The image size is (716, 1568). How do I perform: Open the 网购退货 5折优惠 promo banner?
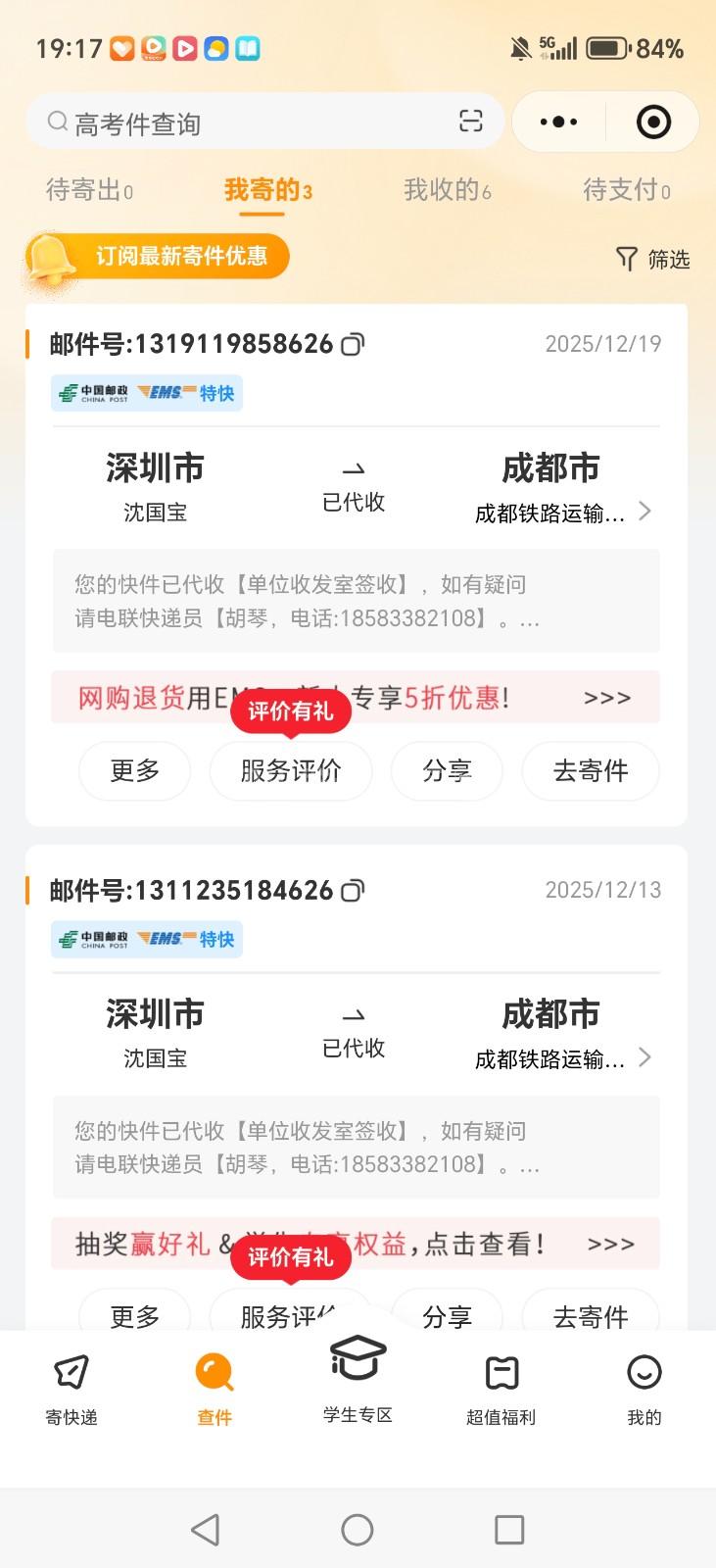(355, 698)
